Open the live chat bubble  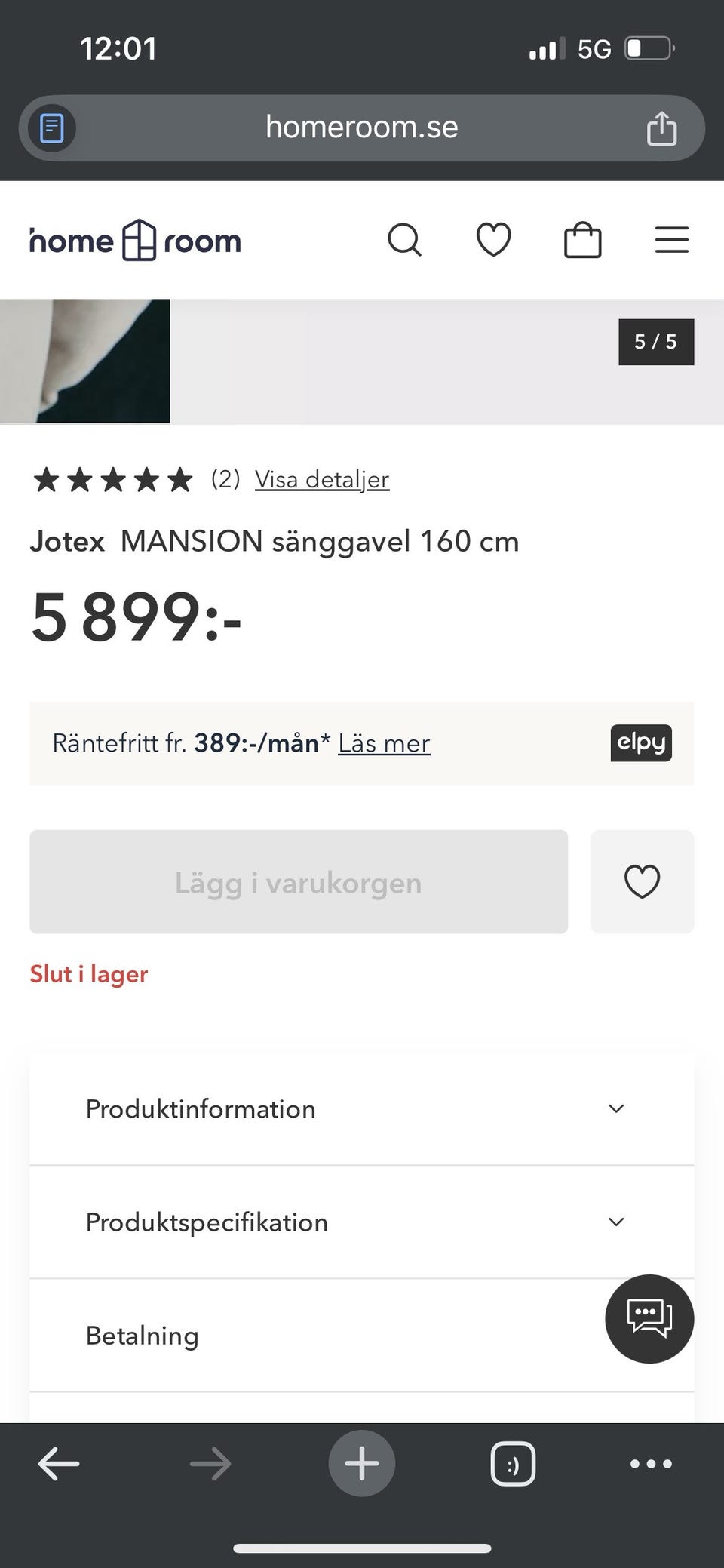pos(649,1318)
